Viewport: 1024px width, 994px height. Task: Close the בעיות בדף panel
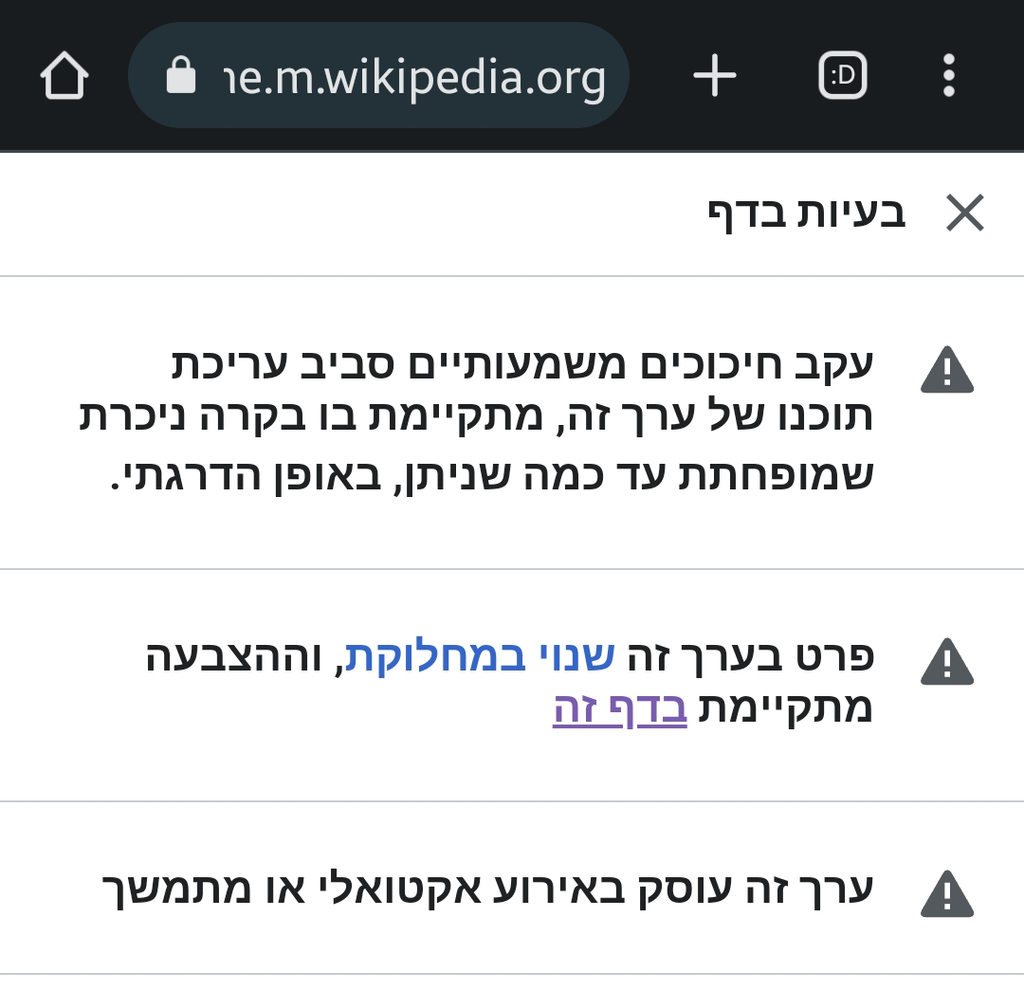[965, 213]
